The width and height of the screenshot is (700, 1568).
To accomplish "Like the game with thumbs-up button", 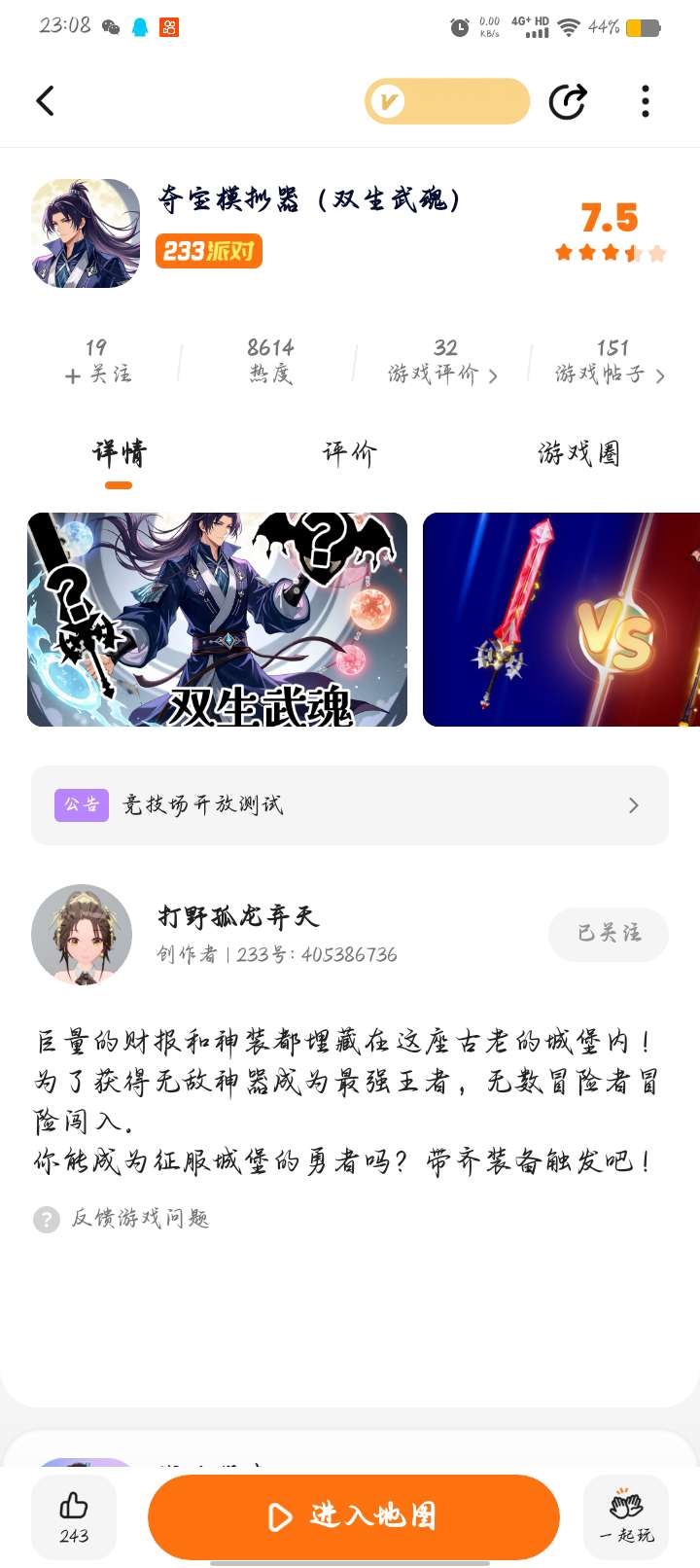I will point(74,1516).
